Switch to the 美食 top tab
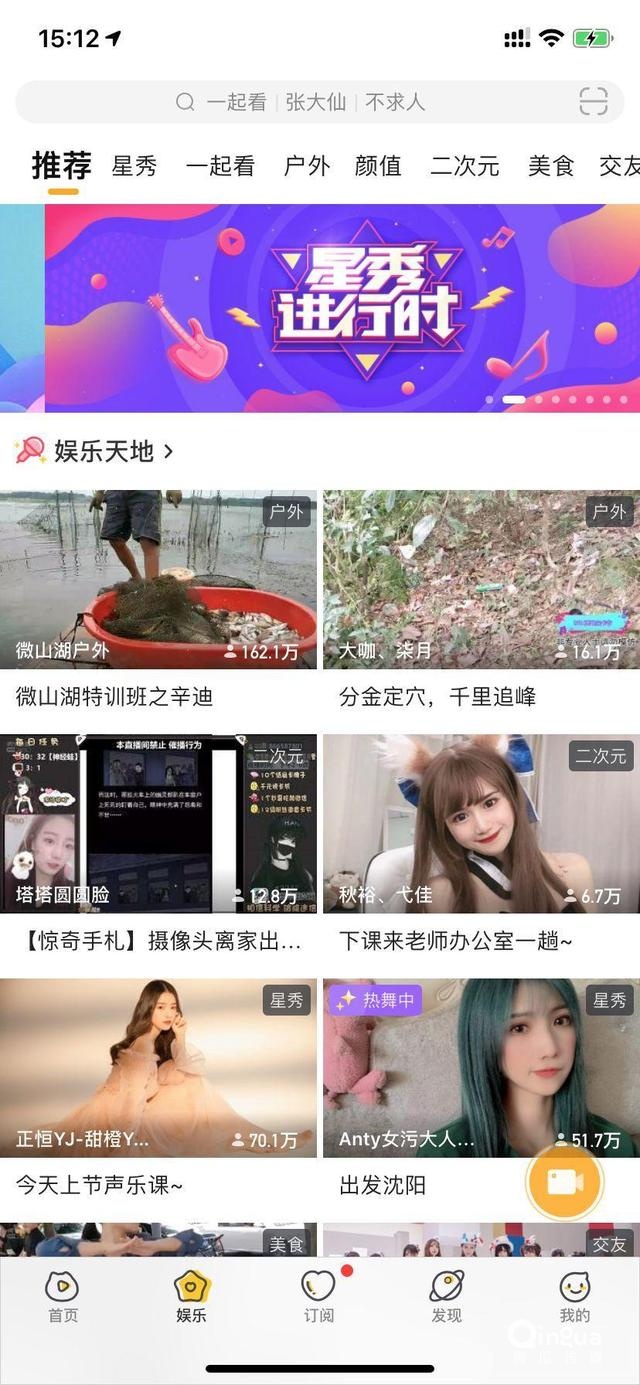The height and width of the screenshot is (1385, 640). coord(551,166)
